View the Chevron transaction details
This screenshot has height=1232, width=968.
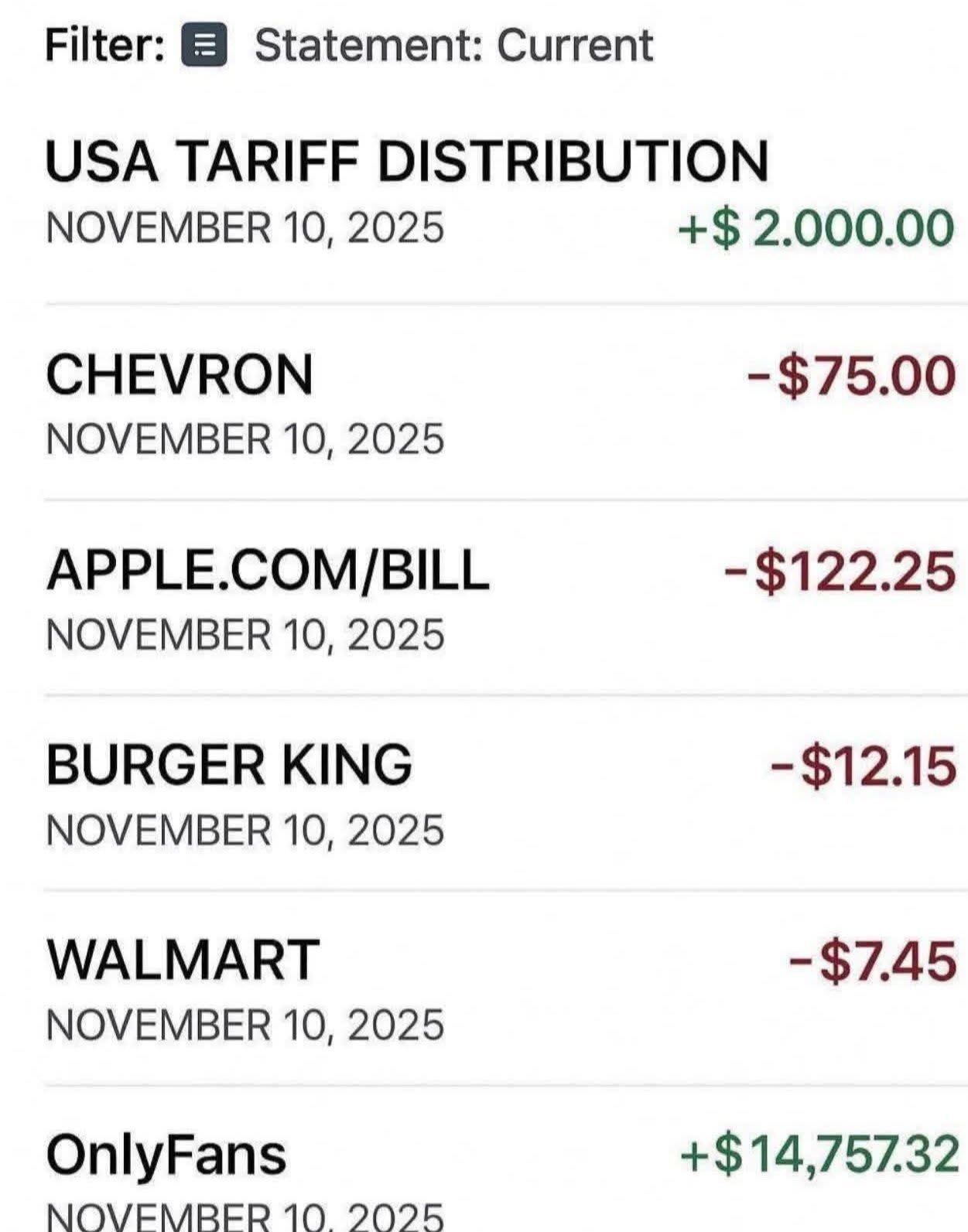pos(180,376)
